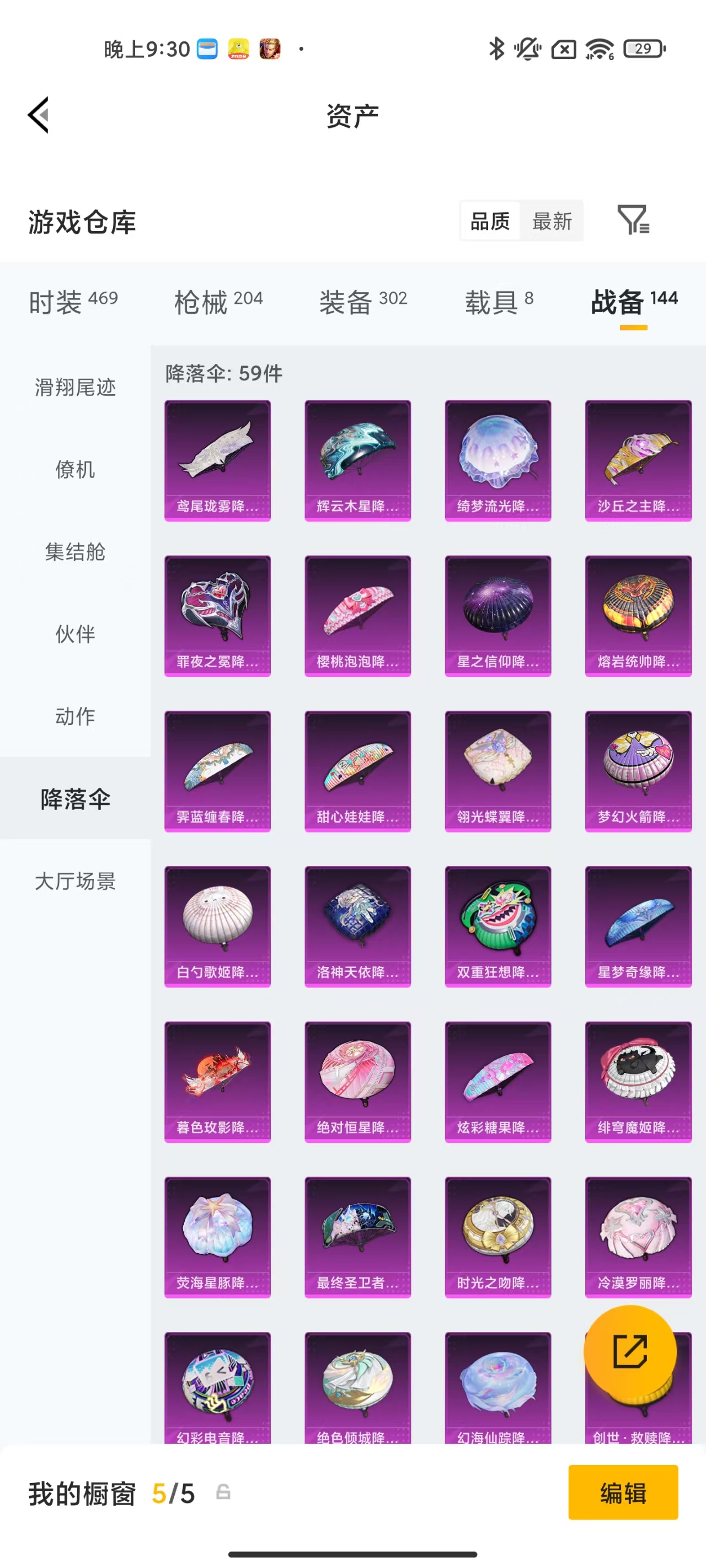View the 双重狂想 parachute skin
Image resolution: width=706 pixels, height=1568 pixels.
tap(498, 925)
